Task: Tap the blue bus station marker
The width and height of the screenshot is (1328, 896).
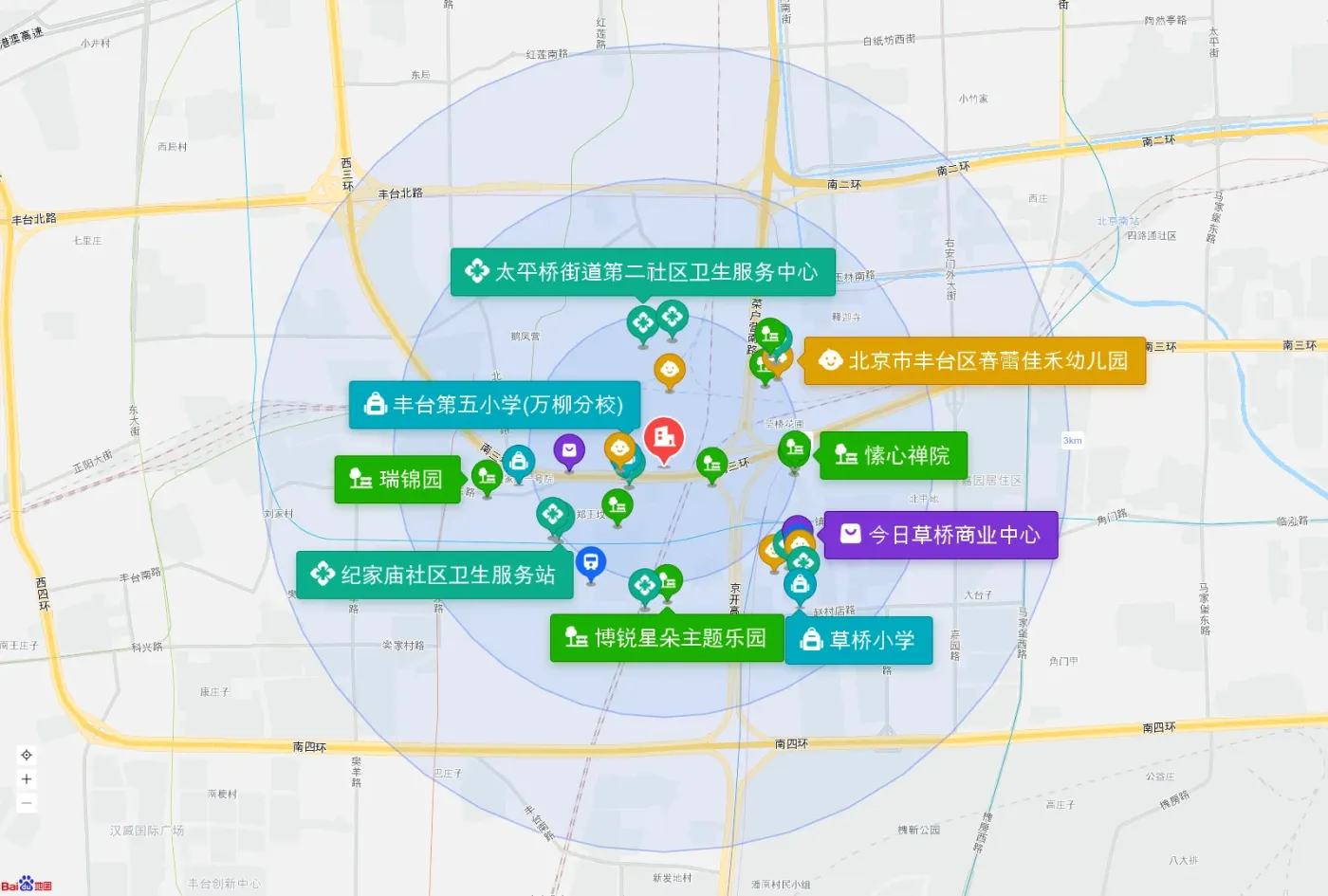Action: pyautogui.click(x=591, y=564)
